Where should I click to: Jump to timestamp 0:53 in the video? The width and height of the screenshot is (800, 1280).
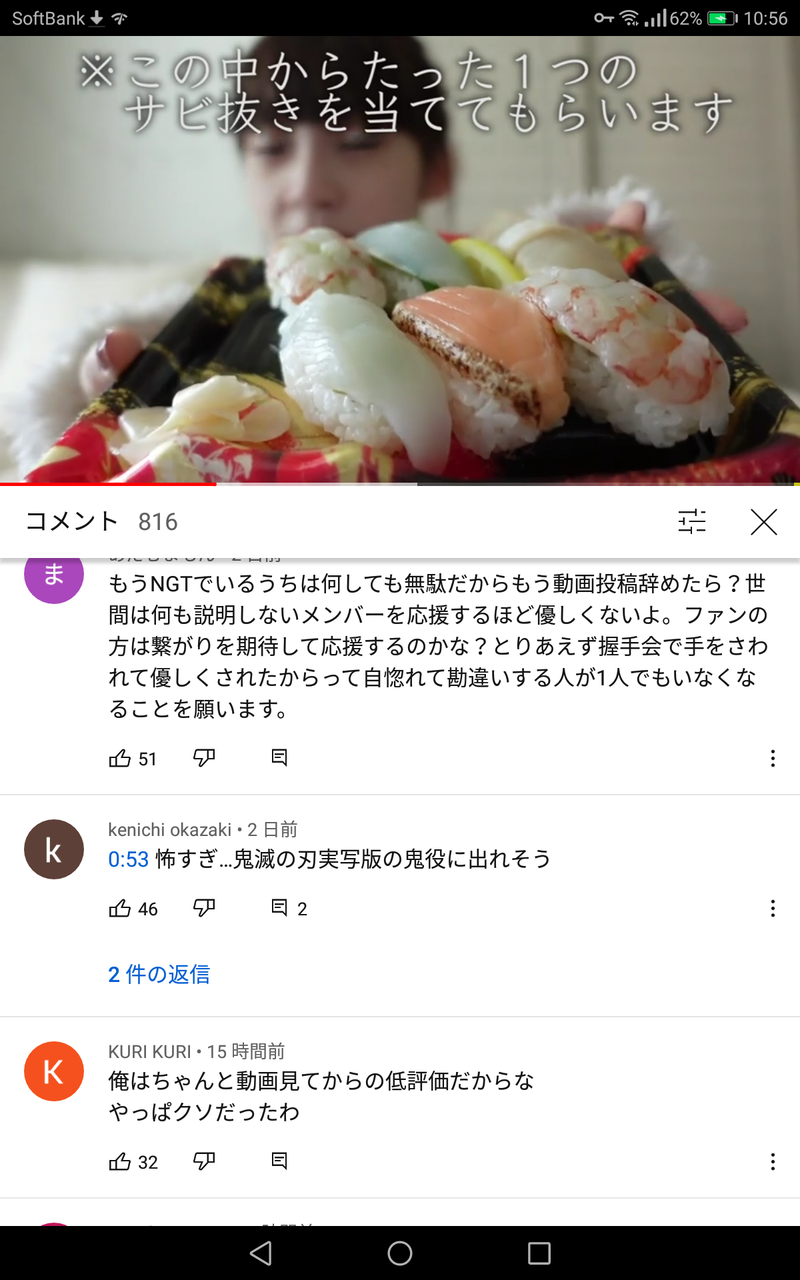[x=129, y=859]
